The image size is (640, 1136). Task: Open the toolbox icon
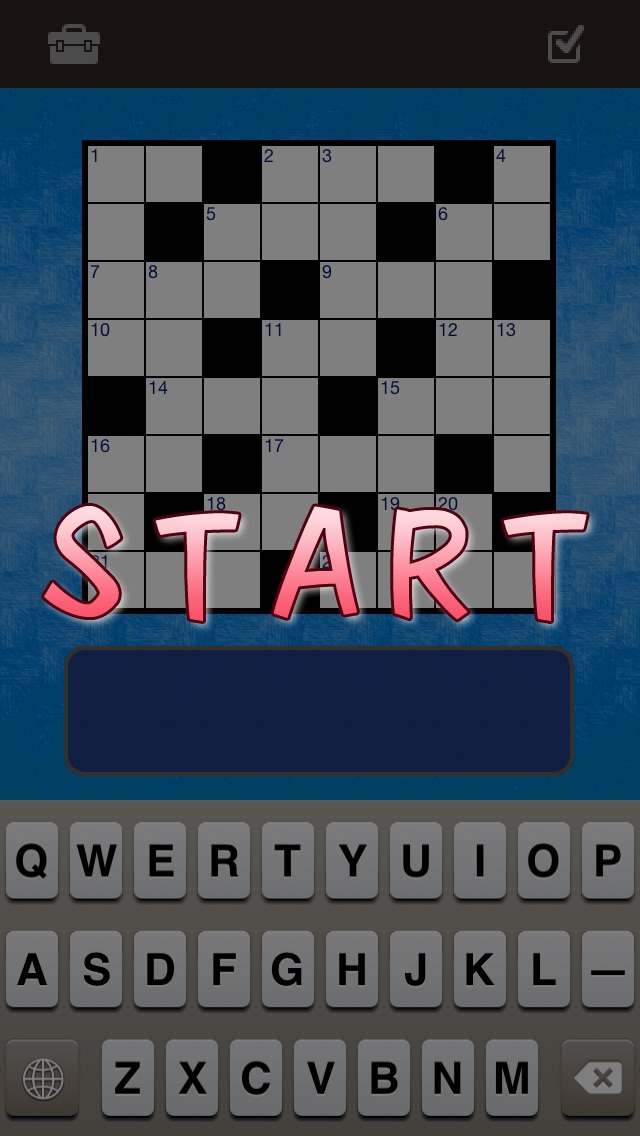74,45
